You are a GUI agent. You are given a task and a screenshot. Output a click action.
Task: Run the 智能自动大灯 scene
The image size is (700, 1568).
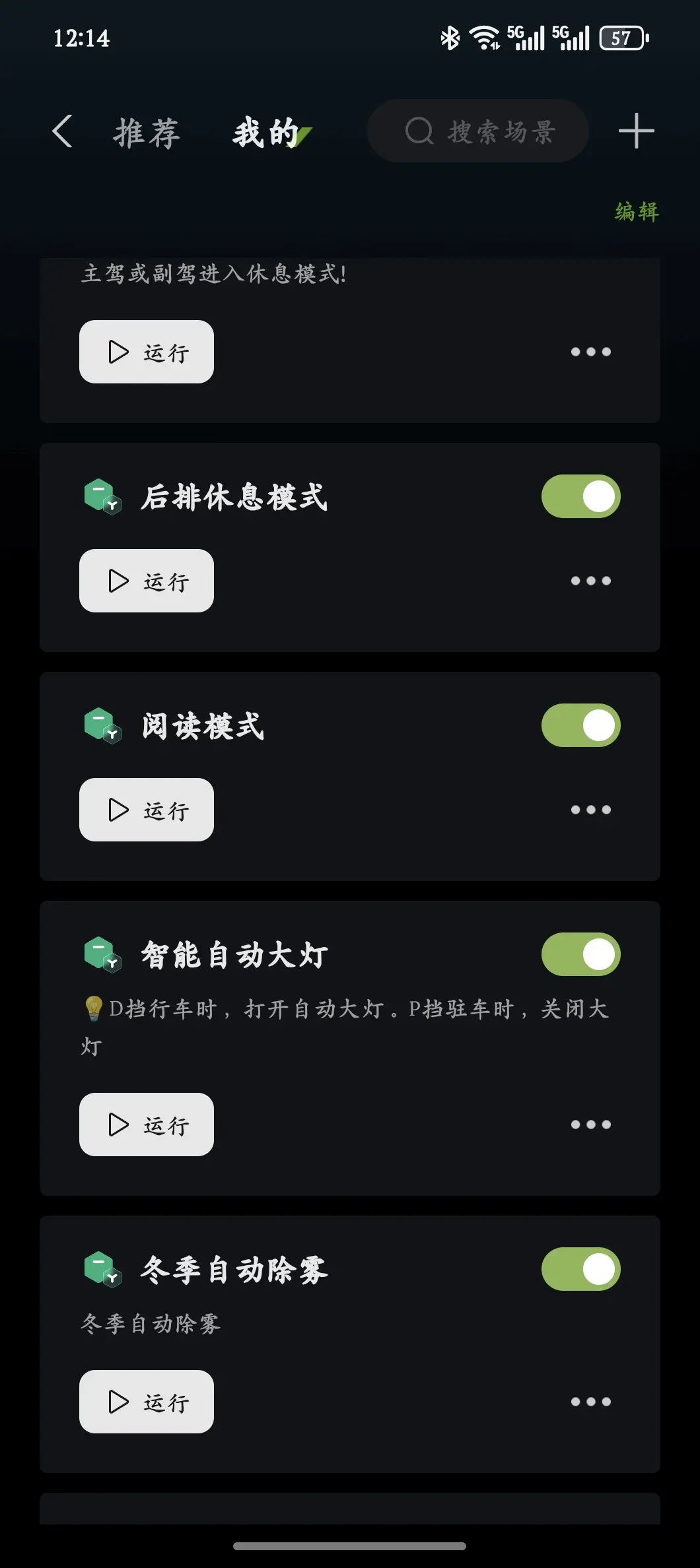pos(147,1125)
